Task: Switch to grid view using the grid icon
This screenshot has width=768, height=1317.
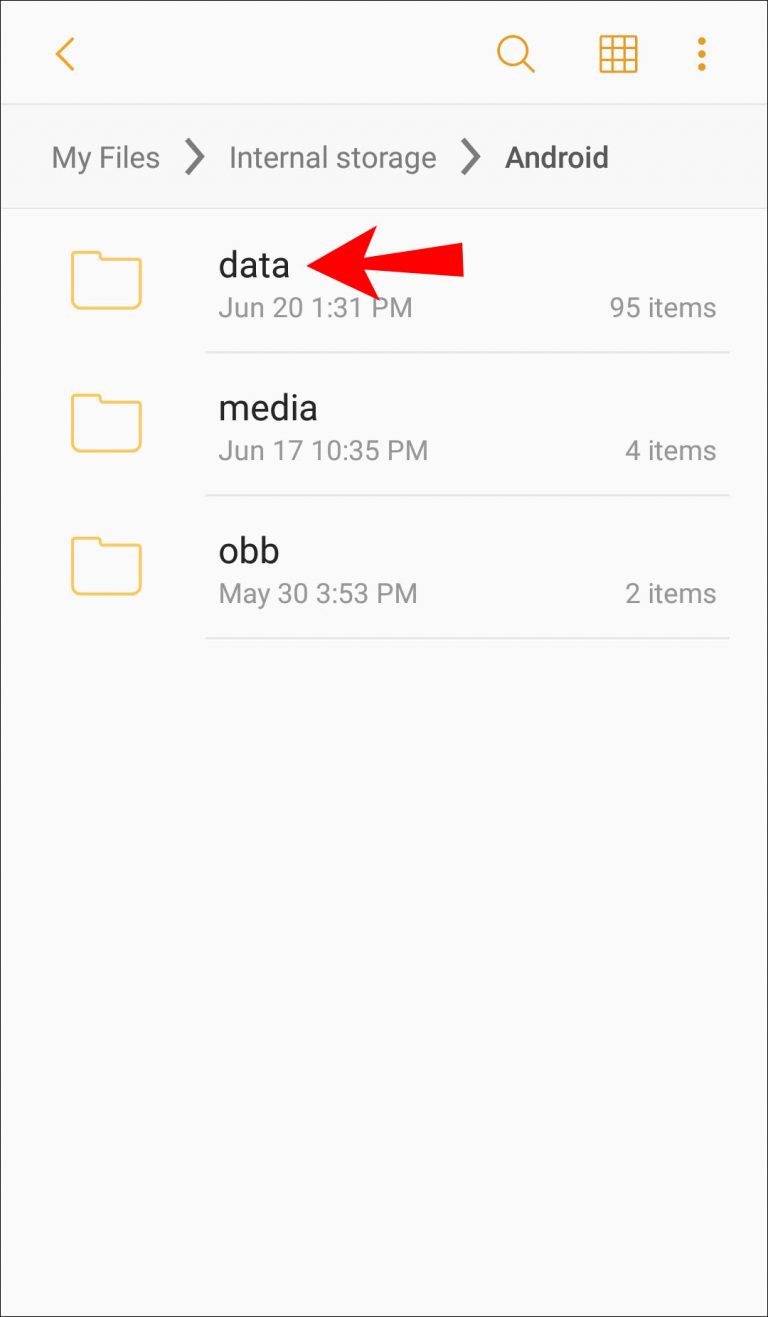Action: [x=618, y=55]
